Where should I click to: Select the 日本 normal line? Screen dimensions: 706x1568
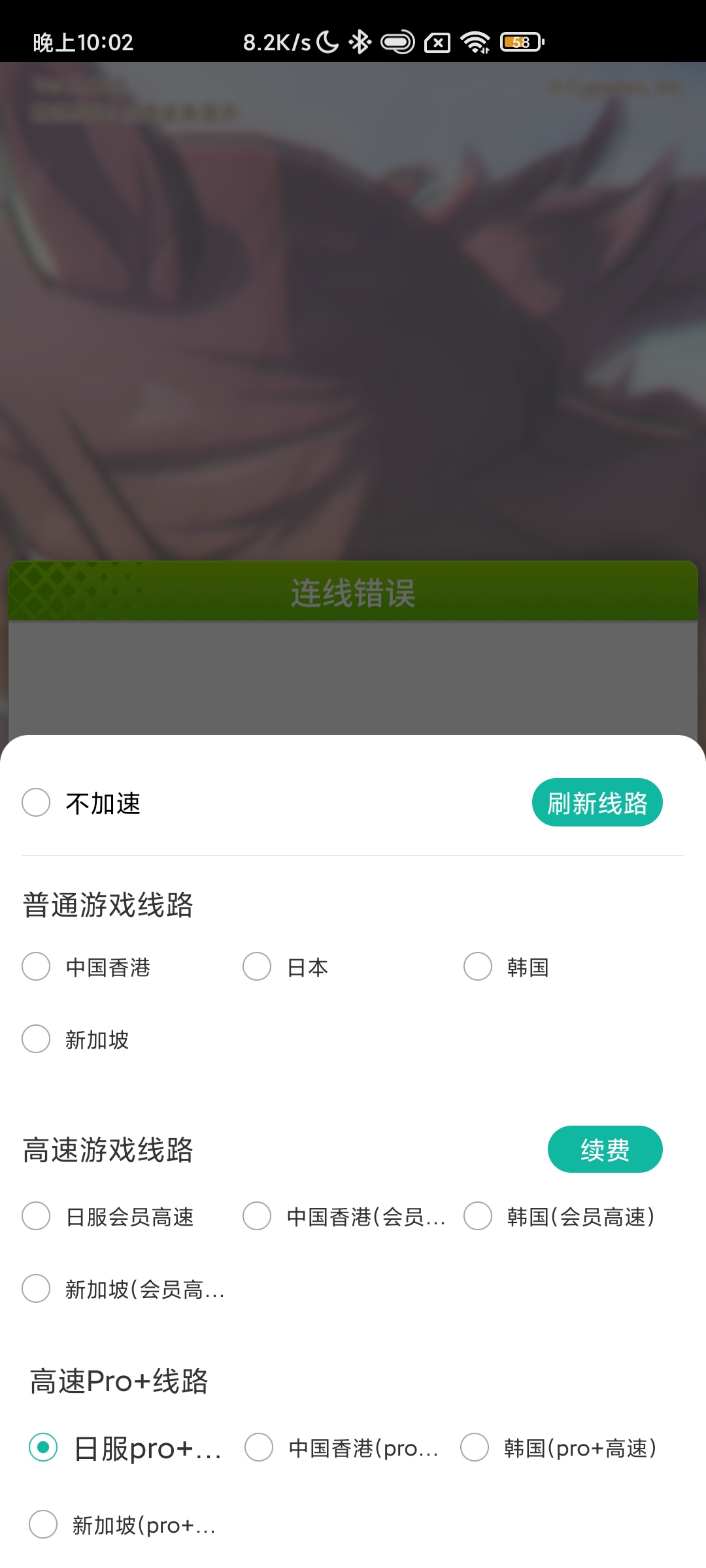click(257, 966)
